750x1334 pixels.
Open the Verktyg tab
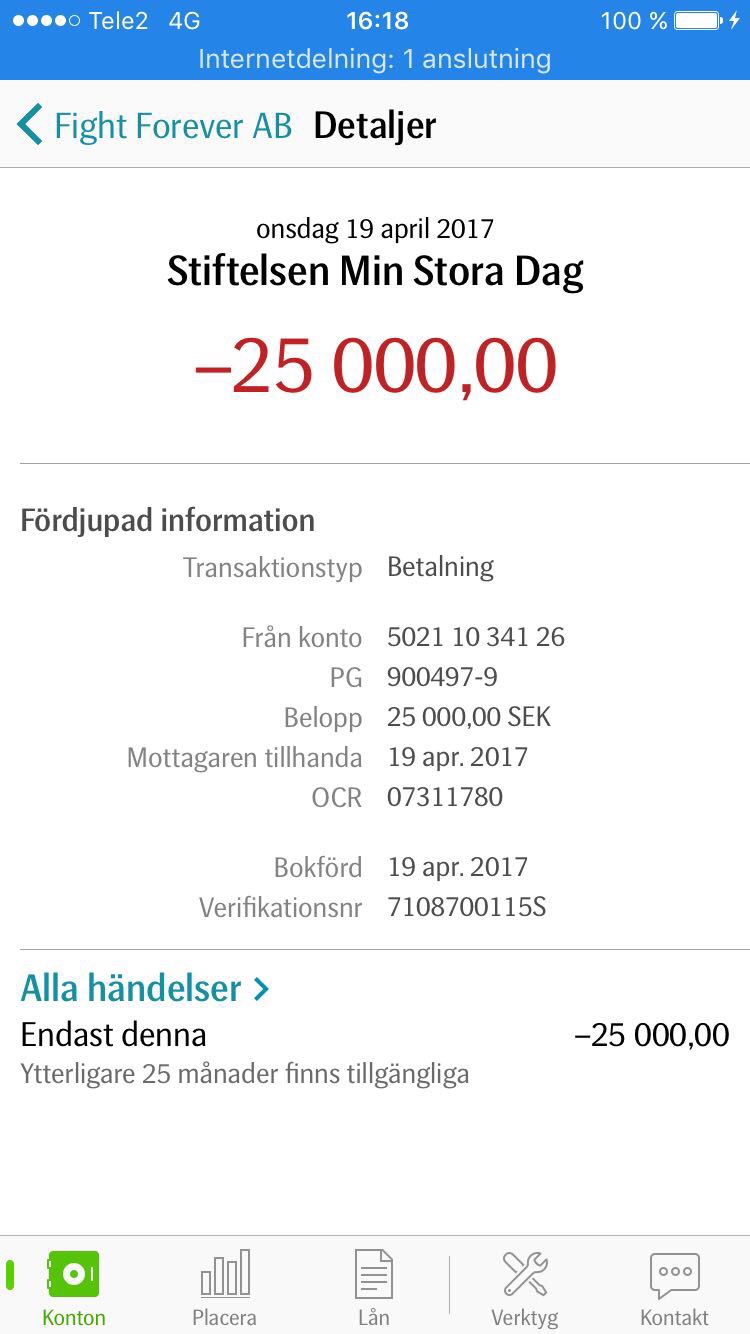click(x=524, y=1288)
